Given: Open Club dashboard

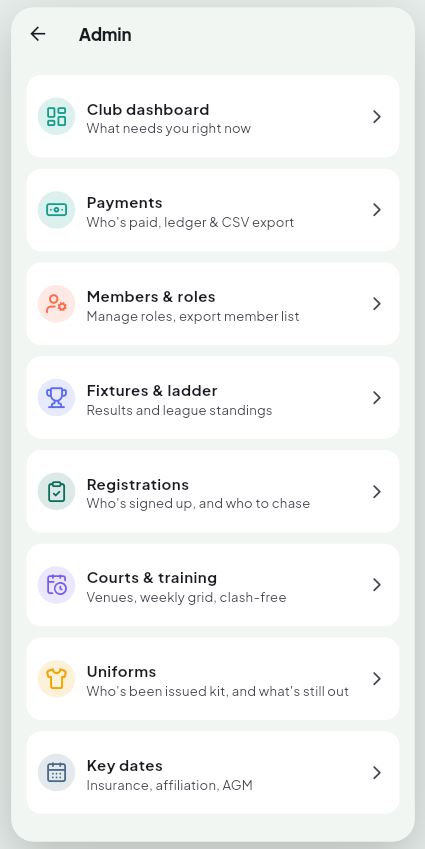Looking at the screenshot, I should point(213,116).
